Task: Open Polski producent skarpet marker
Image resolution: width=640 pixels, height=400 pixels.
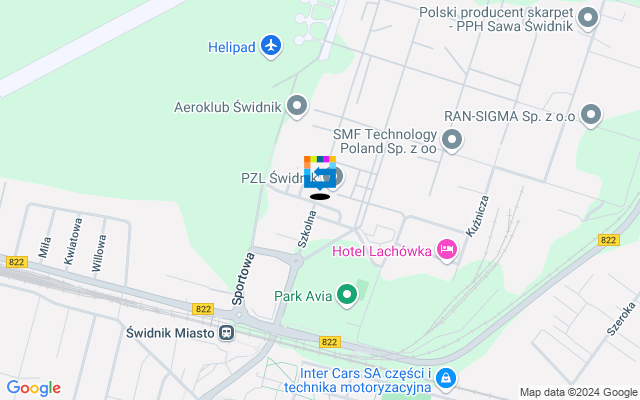Action: [x=588, y=17]
